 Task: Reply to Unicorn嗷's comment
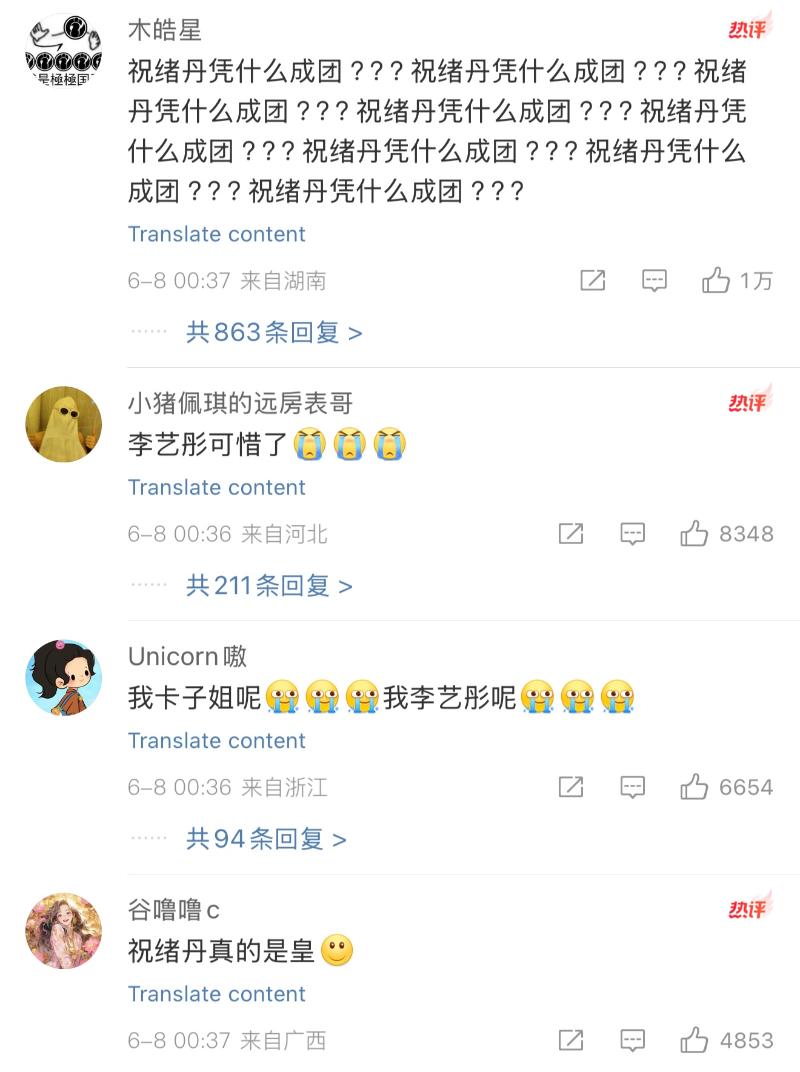pyautogui.click(x=632, y=787)
